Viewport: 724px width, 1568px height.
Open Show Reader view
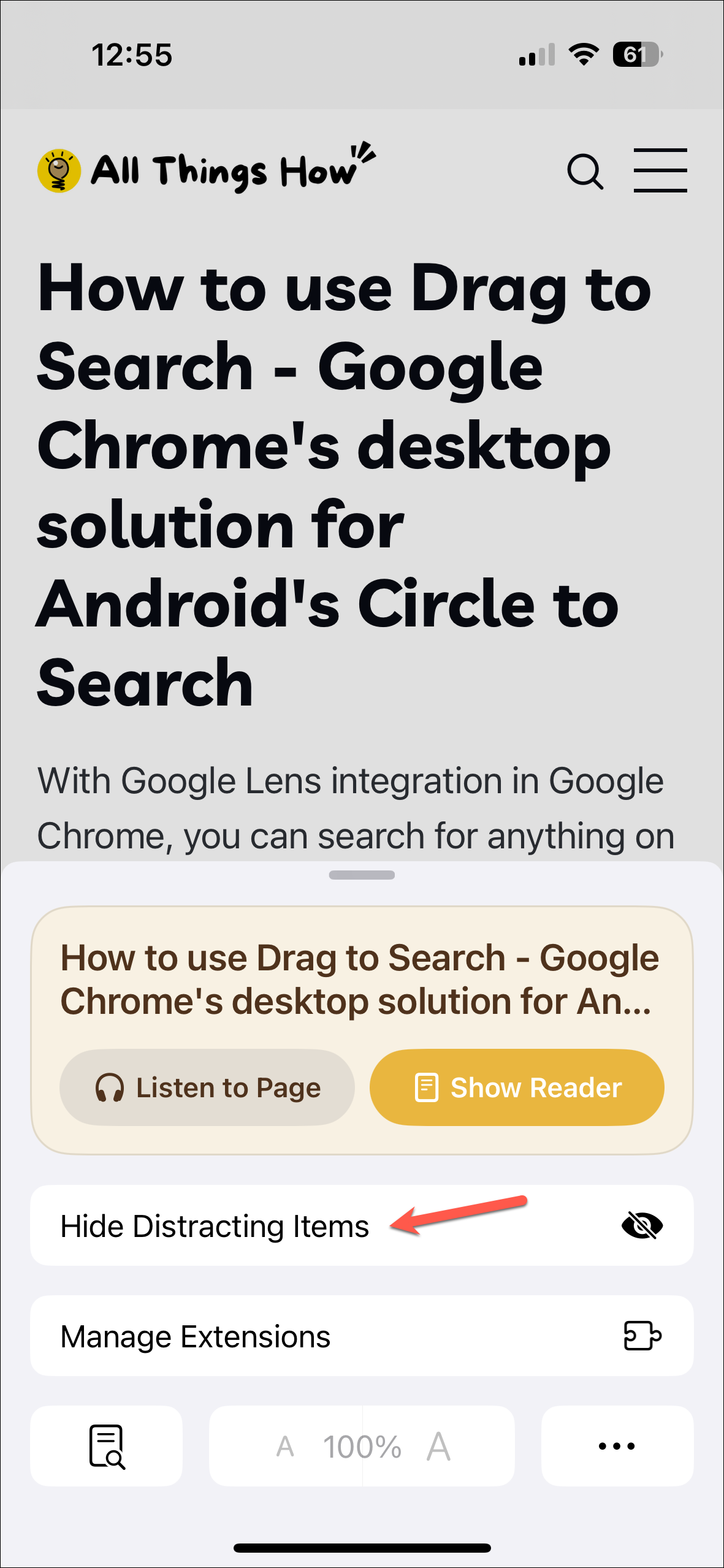click(x=517, y=1087)
